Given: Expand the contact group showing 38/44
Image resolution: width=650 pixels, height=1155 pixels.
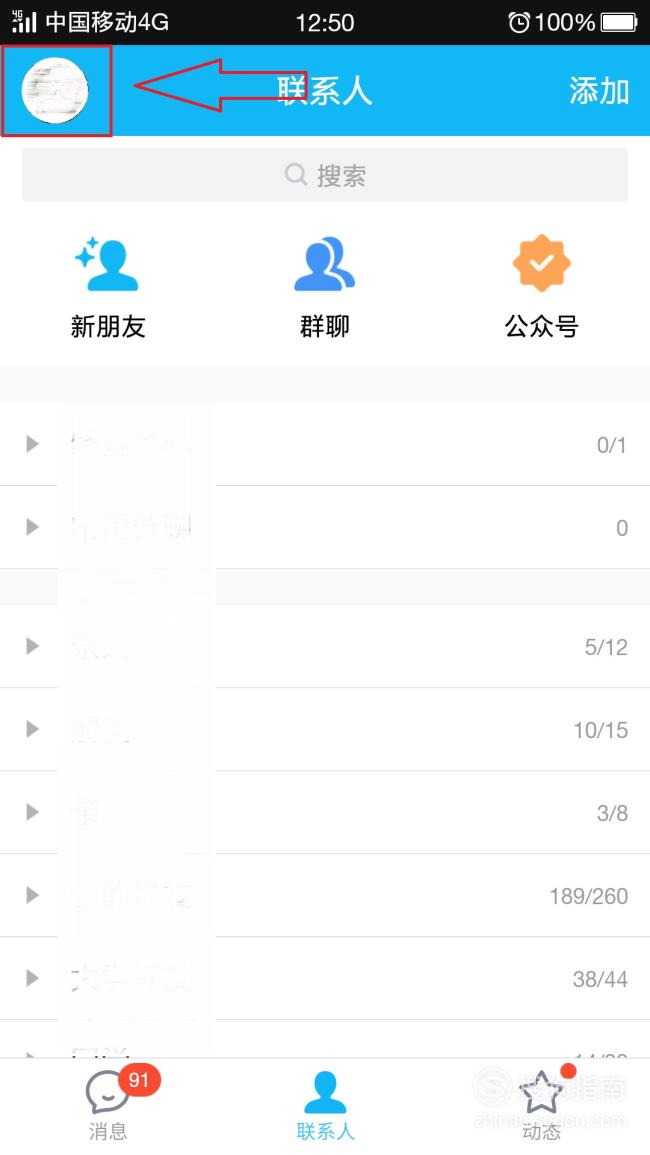Looking at the screenshot, I should pos(325,979).
